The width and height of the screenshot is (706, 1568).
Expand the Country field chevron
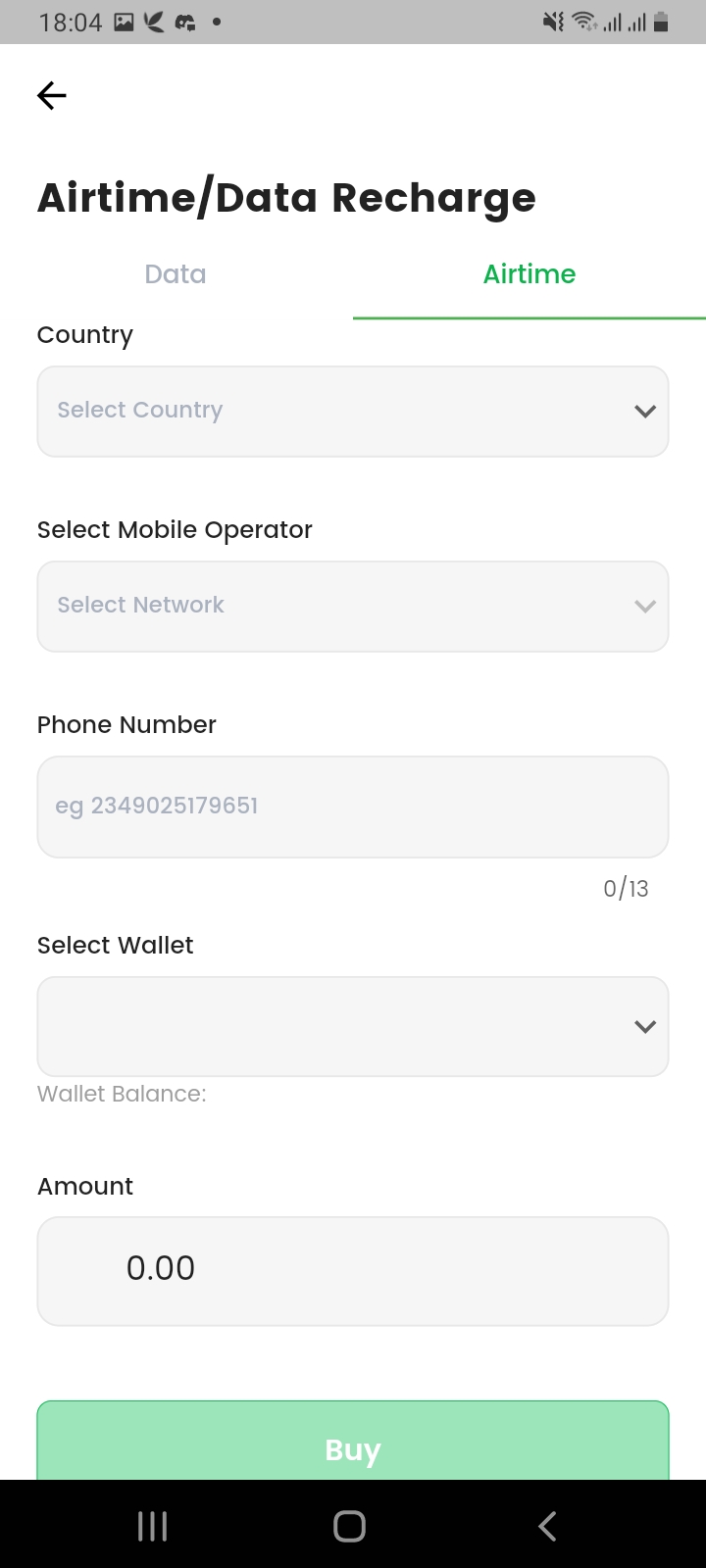click(x=645, y=412)
